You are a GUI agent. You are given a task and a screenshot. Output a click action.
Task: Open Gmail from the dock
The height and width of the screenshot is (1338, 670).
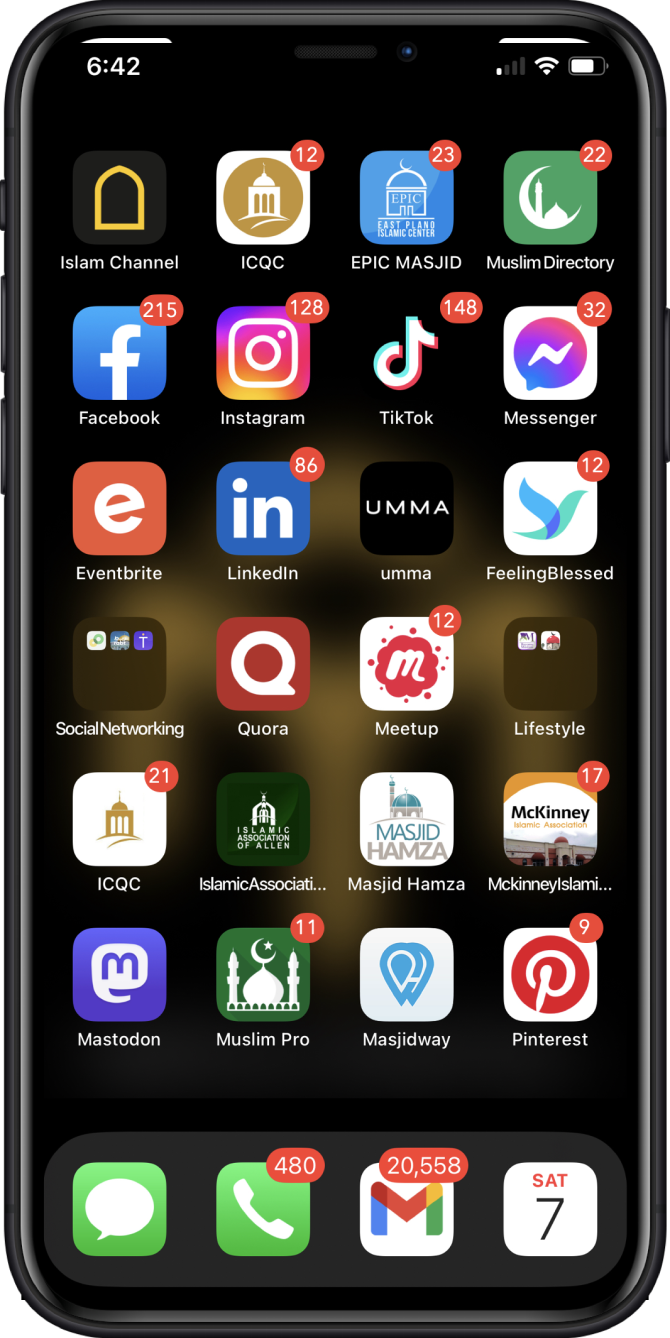(406, 1208)
